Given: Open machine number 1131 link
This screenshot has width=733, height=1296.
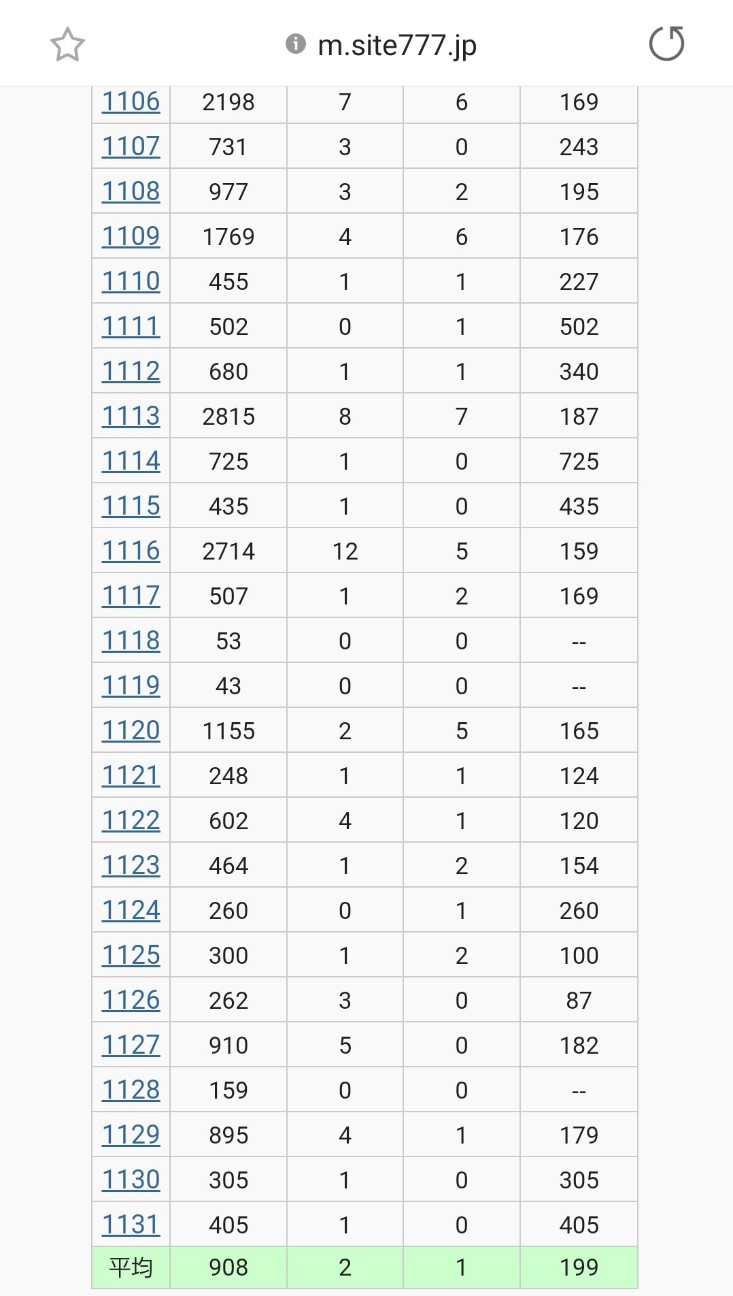Looking at the screenshot, I should tap(131, 1225).
